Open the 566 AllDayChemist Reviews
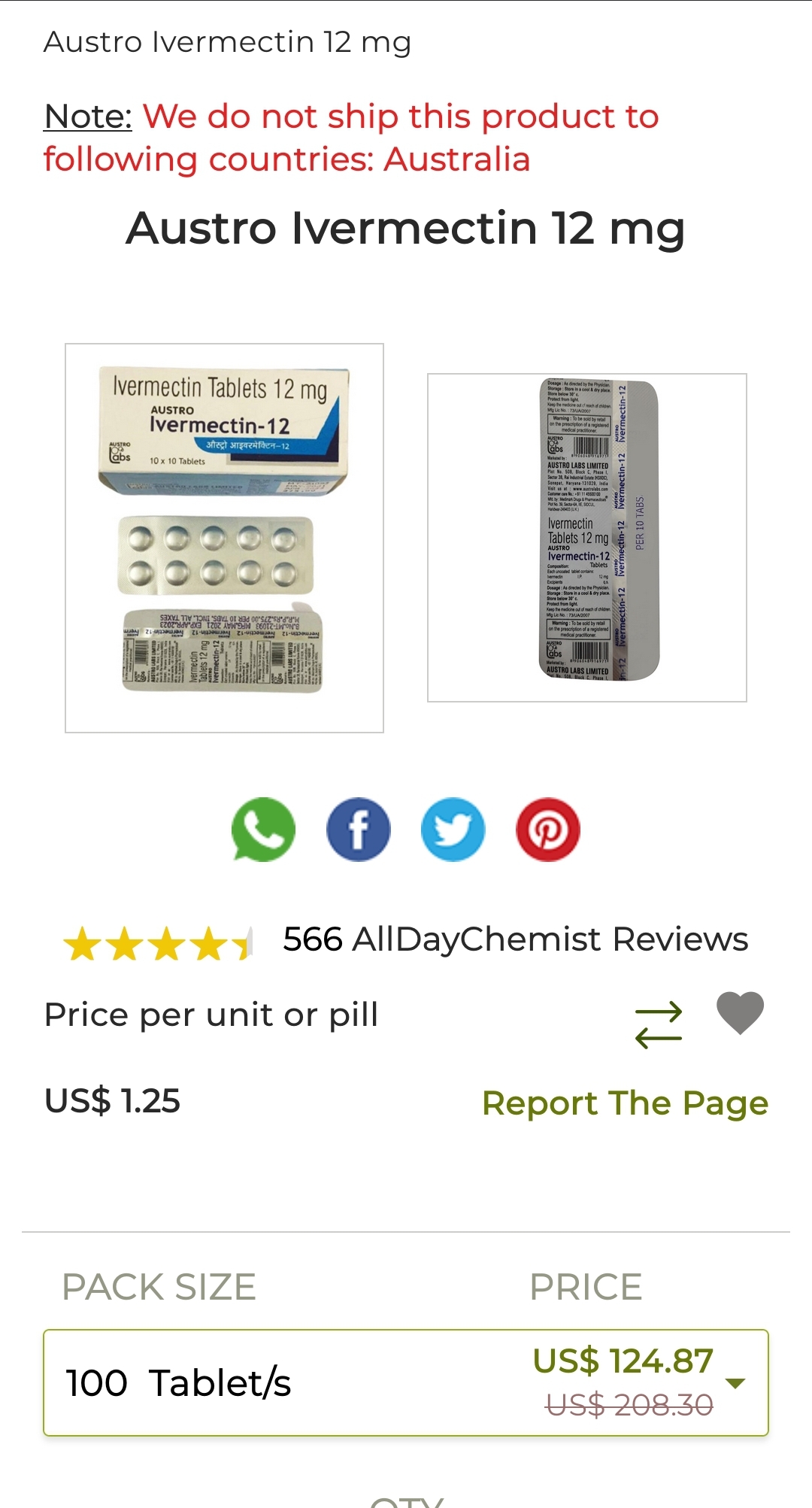The height and width of the screenshot is (1508, 812). [515, 939]
